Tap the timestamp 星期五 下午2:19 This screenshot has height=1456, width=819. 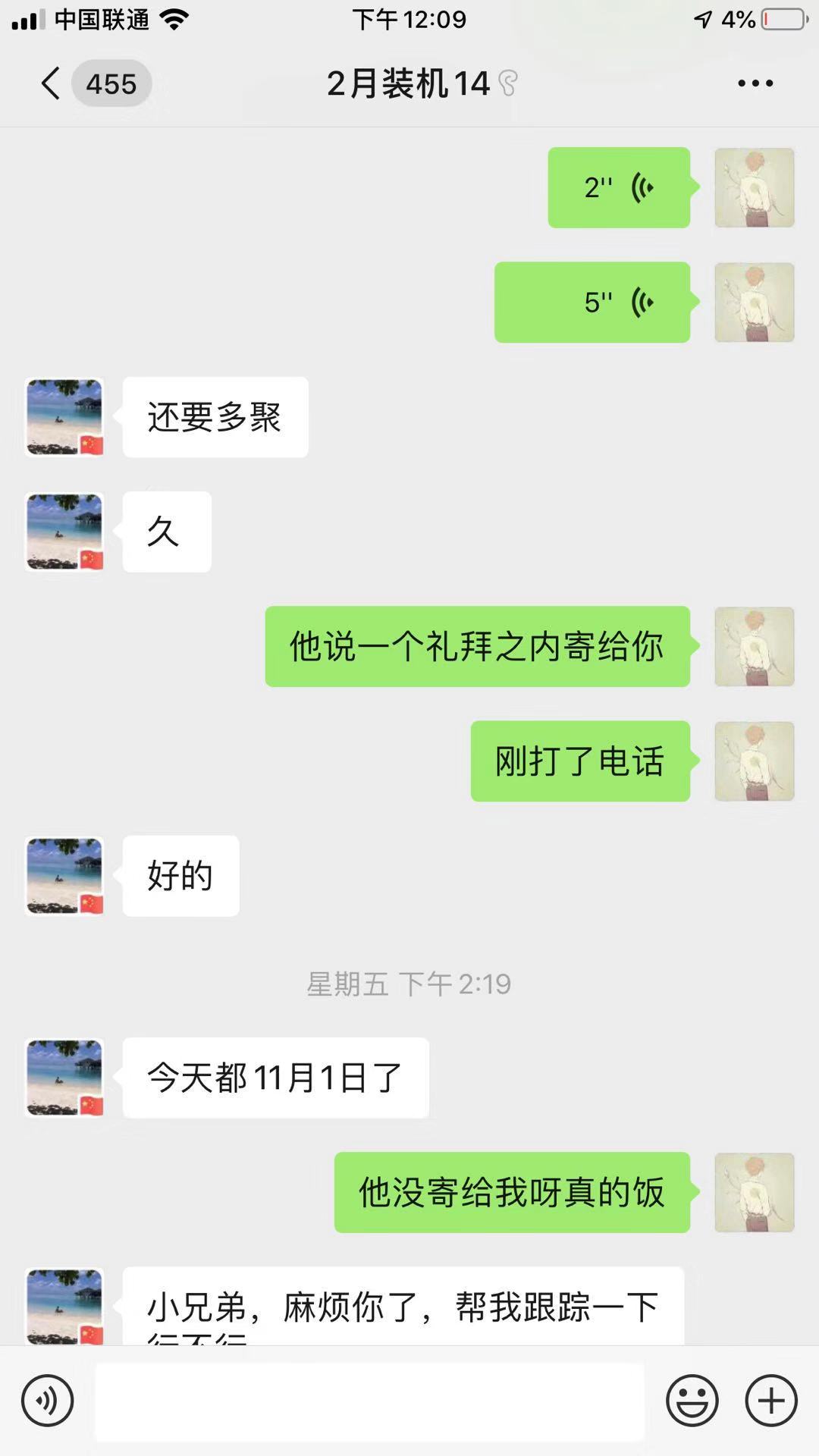coord(408,984)
